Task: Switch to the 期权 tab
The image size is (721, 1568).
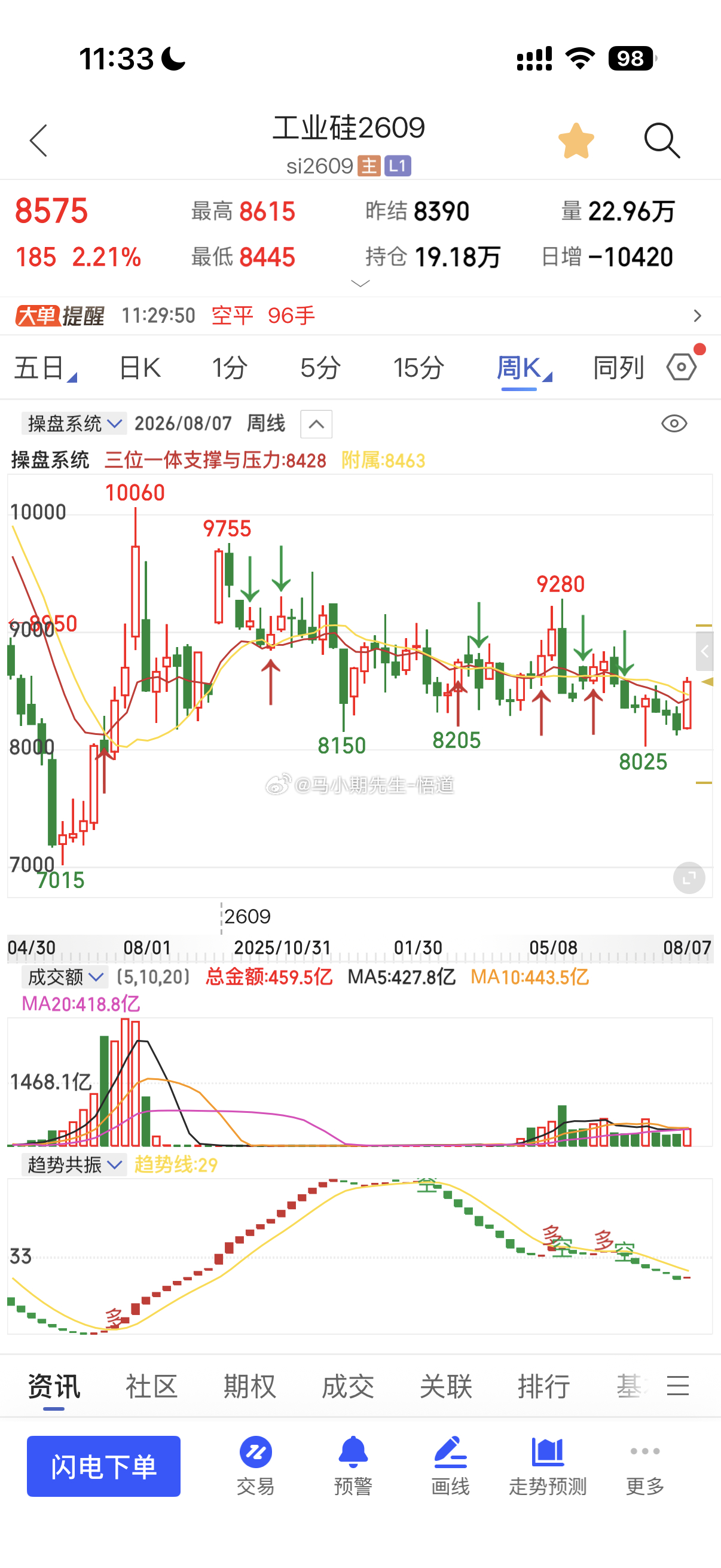Action: (249, 1386)
